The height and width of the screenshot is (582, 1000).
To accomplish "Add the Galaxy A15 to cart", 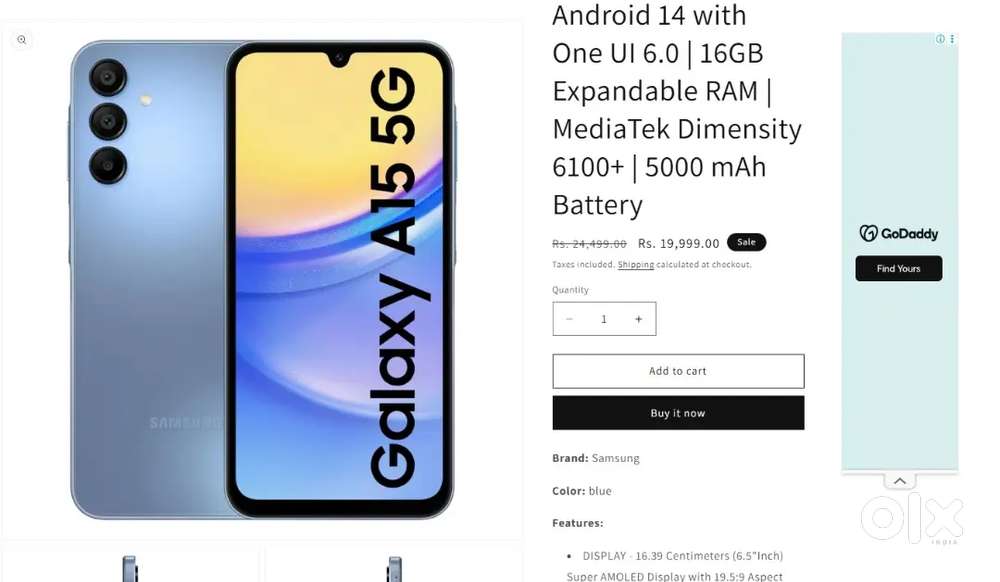I will point(678,371).
